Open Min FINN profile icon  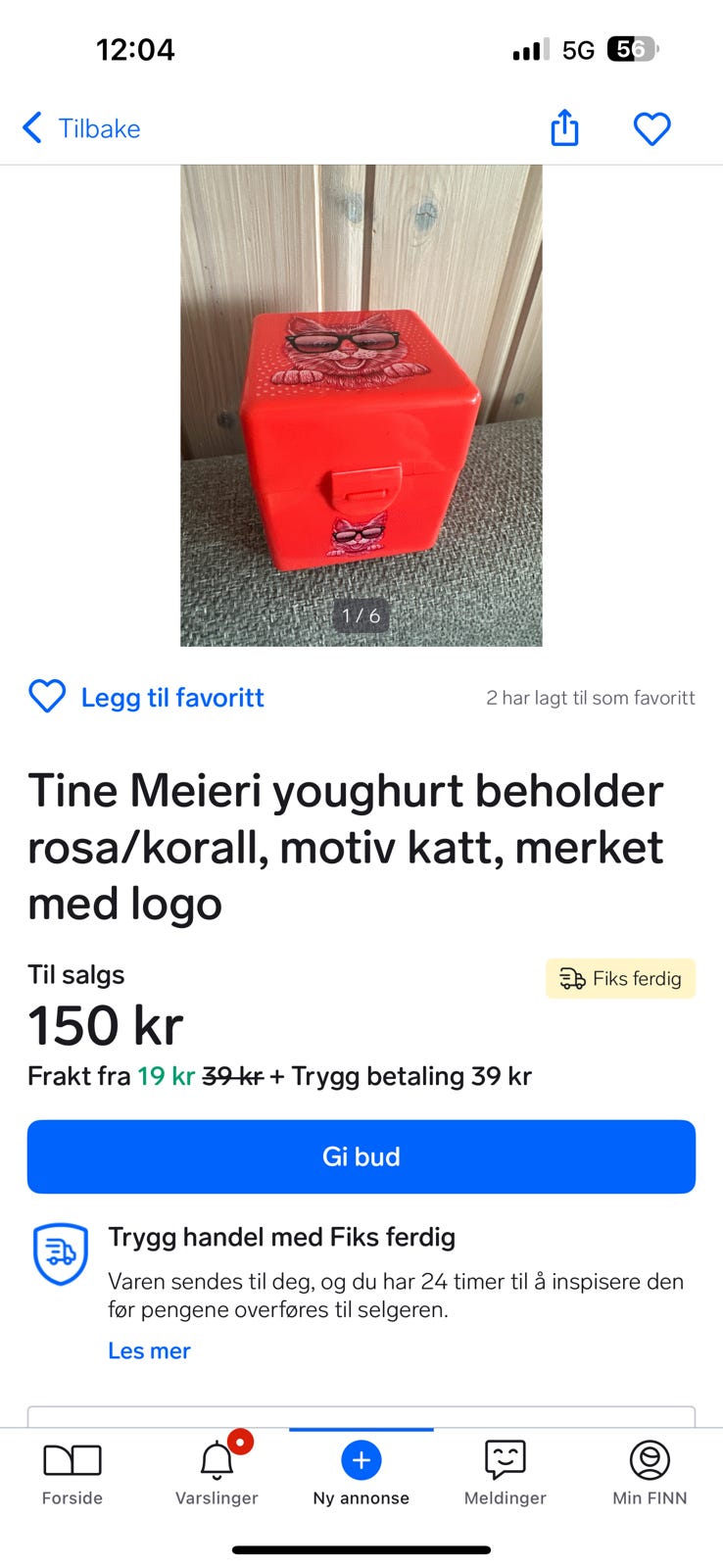(649, 1458)
